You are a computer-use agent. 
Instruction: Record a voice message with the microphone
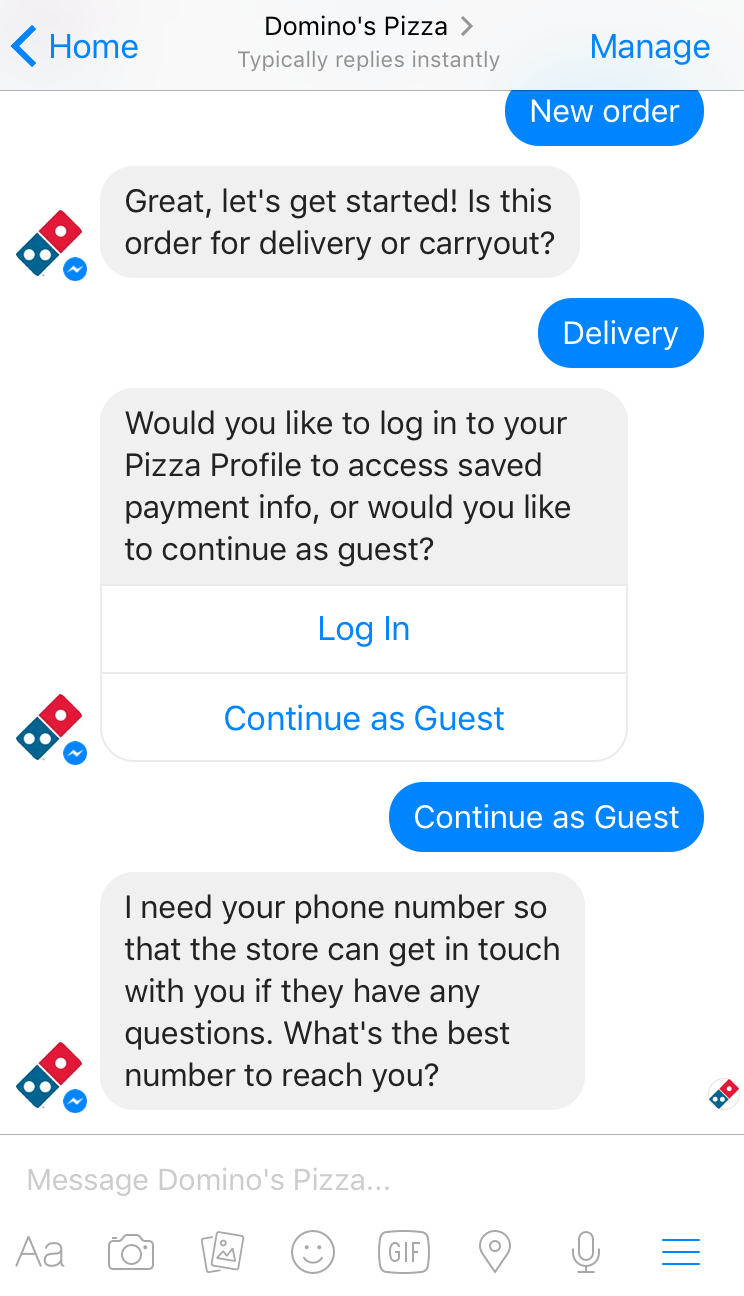586,1251
